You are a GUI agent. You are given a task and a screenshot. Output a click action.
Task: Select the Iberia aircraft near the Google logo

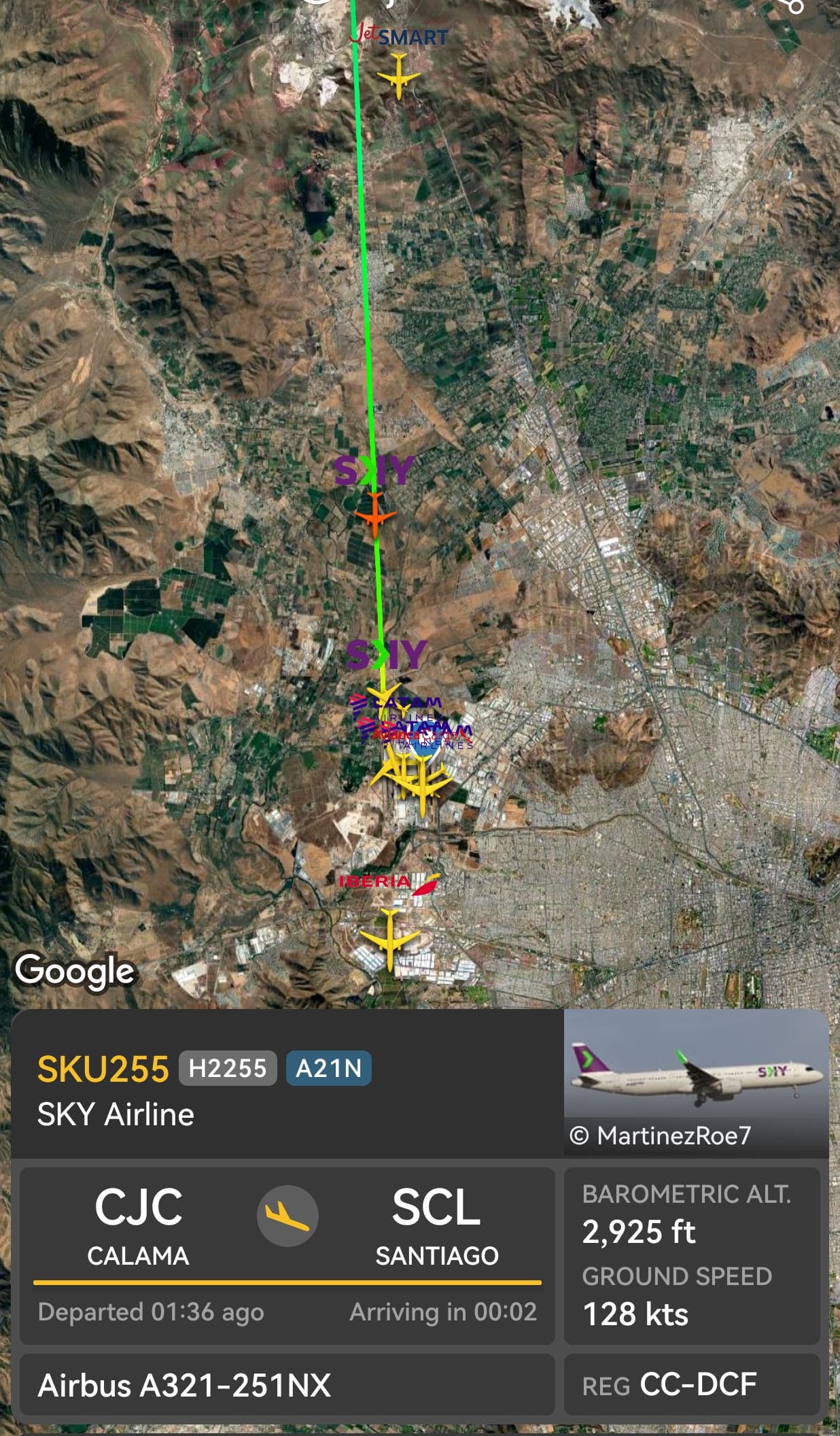pos(389,939)
